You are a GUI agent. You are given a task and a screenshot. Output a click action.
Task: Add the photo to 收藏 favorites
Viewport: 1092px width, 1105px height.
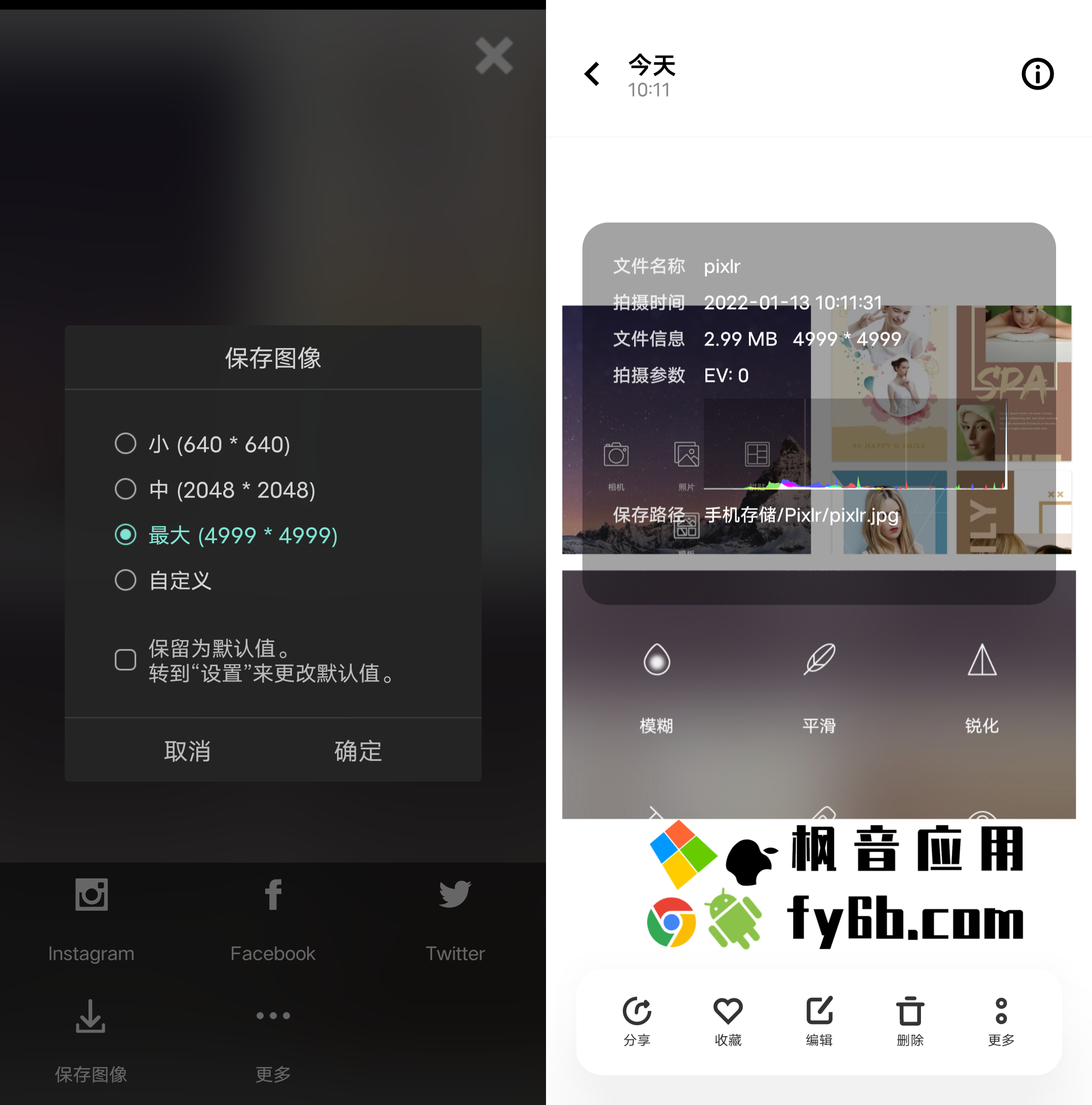728,1022
